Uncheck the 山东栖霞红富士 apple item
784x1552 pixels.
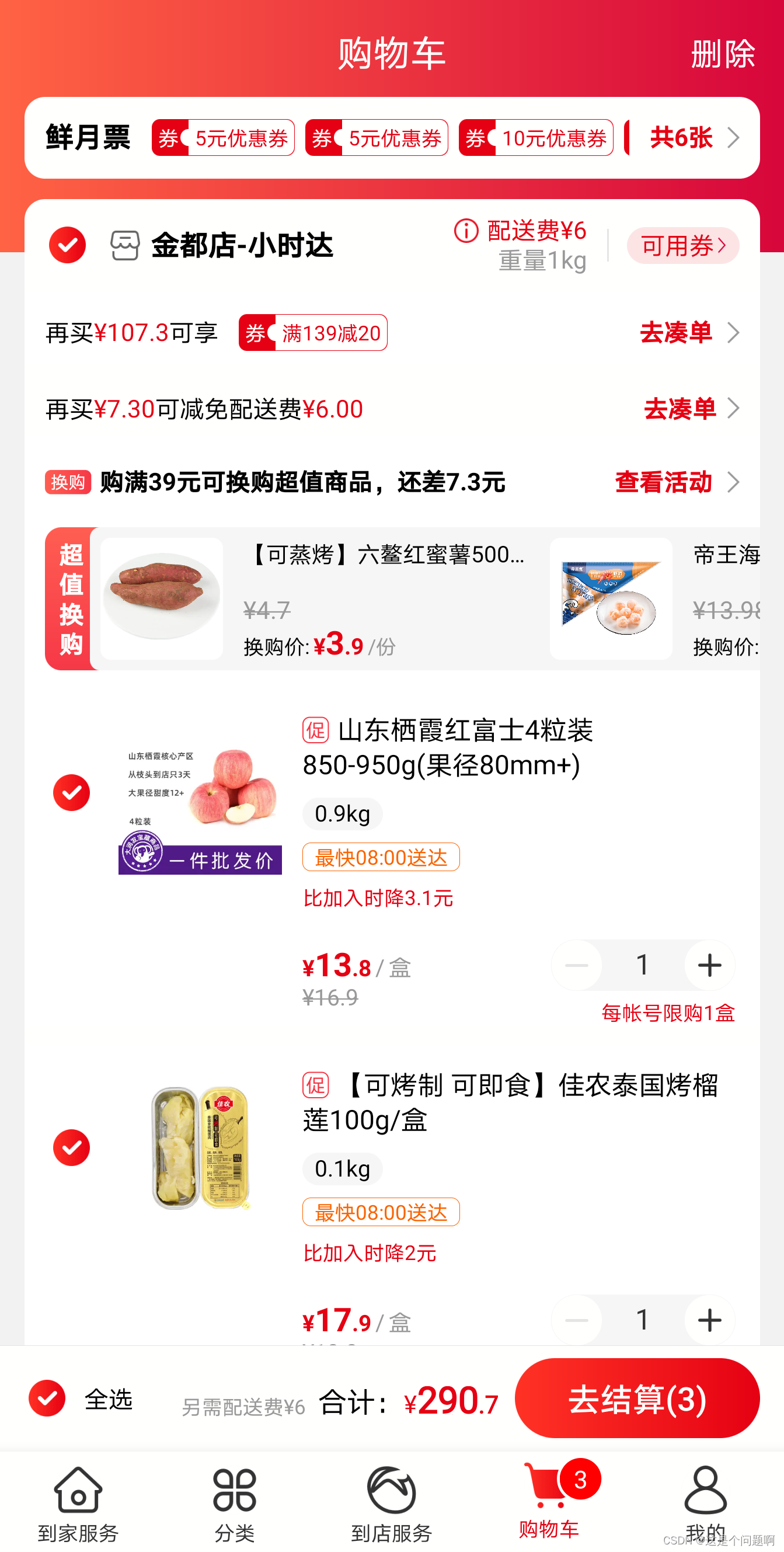click(72, 792)
